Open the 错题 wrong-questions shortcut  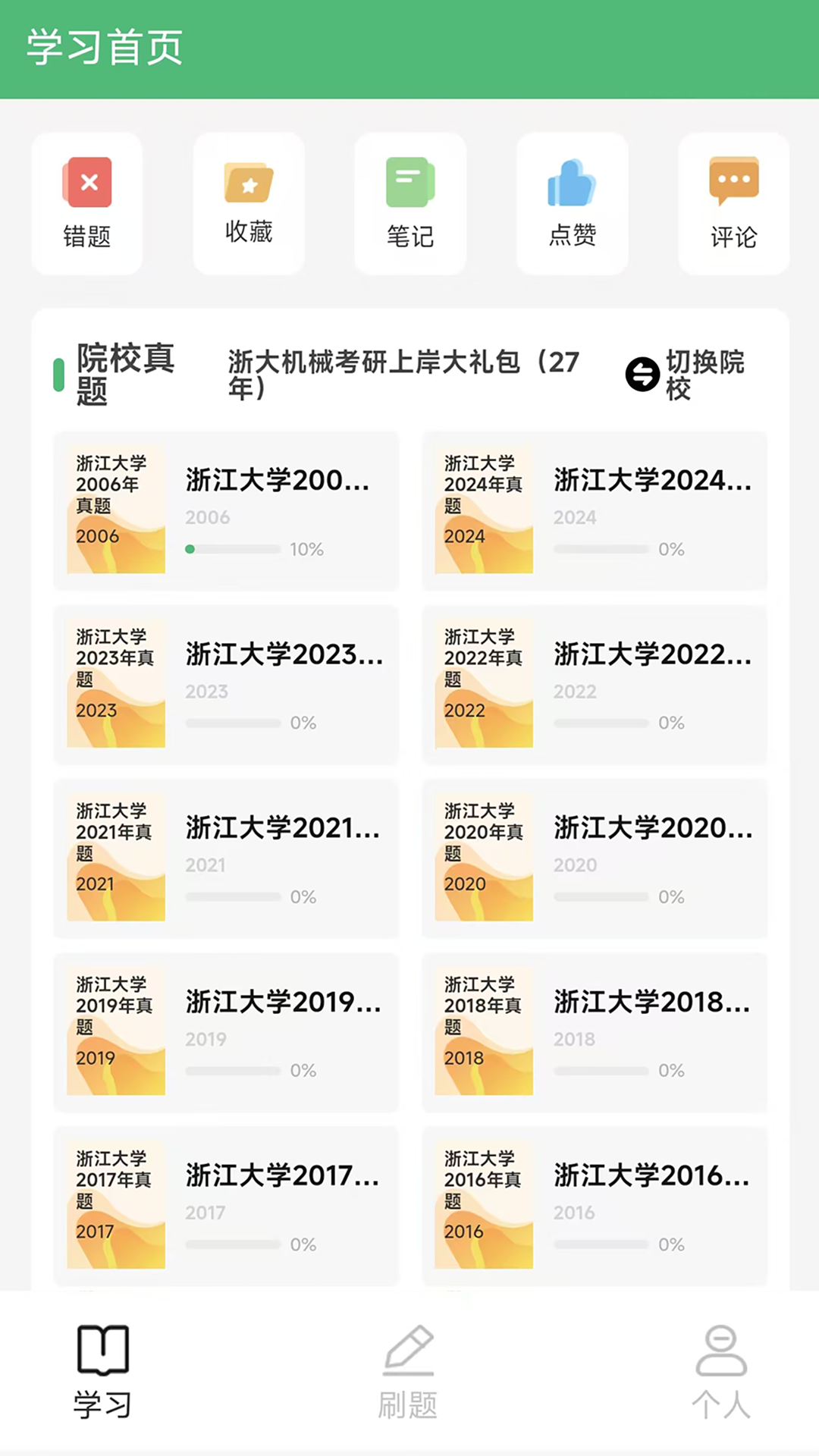click(87, 203)
